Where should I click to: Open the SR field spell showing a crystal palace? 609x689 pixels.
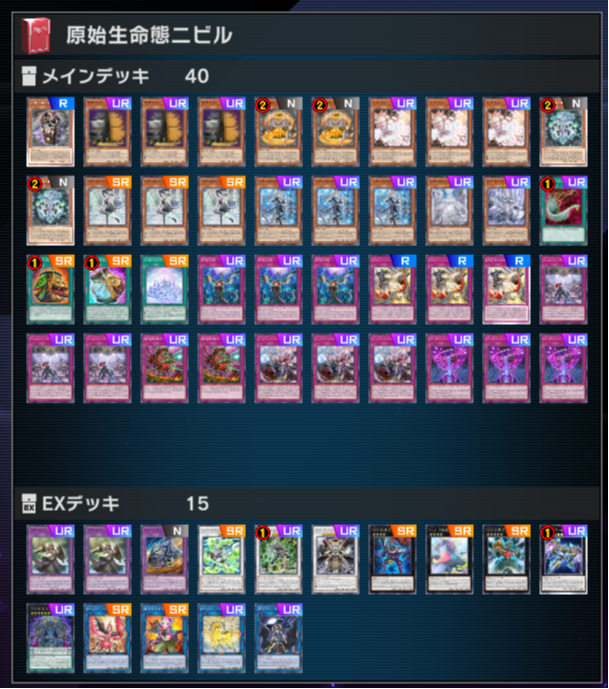click(x=164, y=289)
